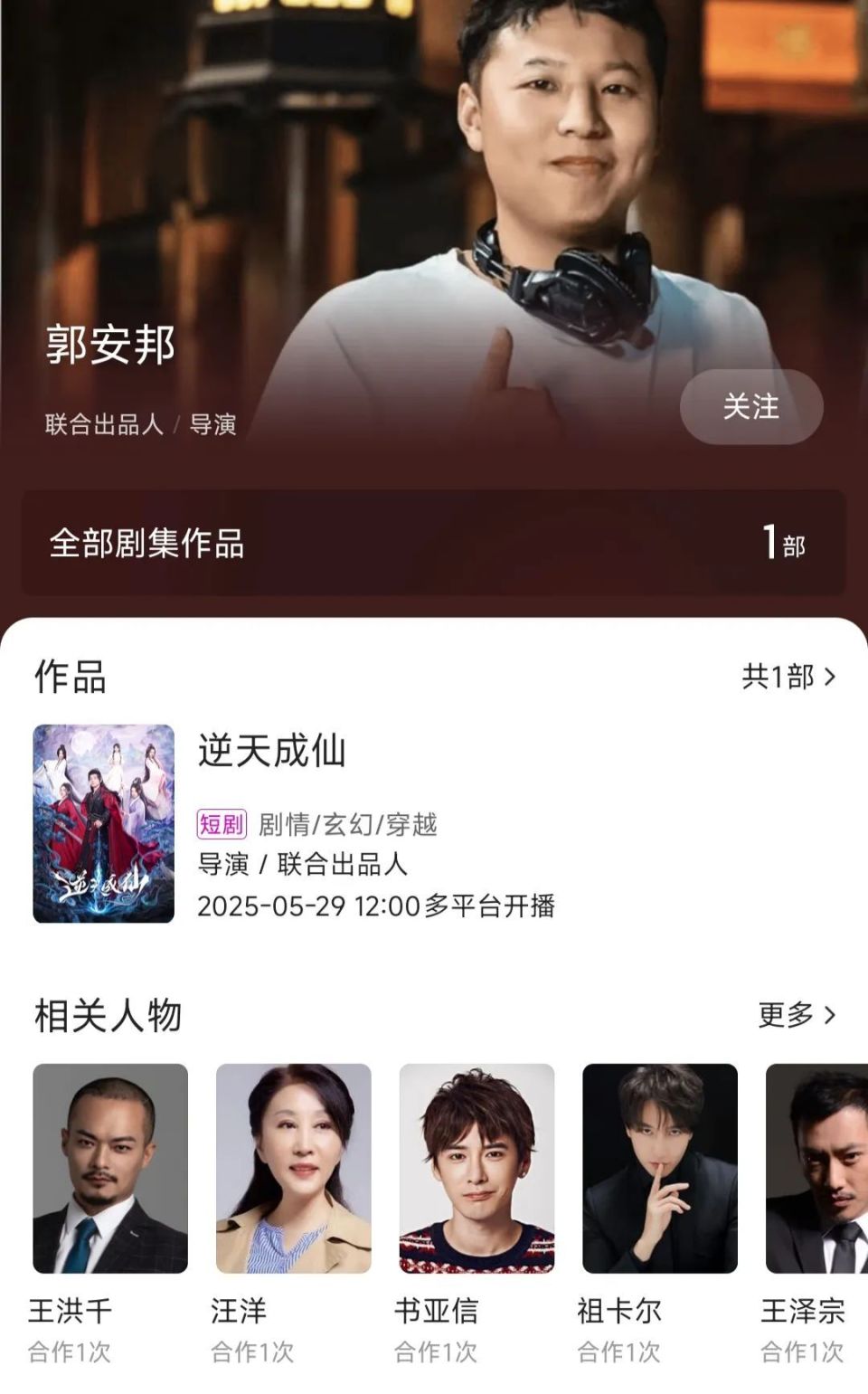Click the 1部 works count
This screenshot has width=868, height=1394.
pos(785,543)
